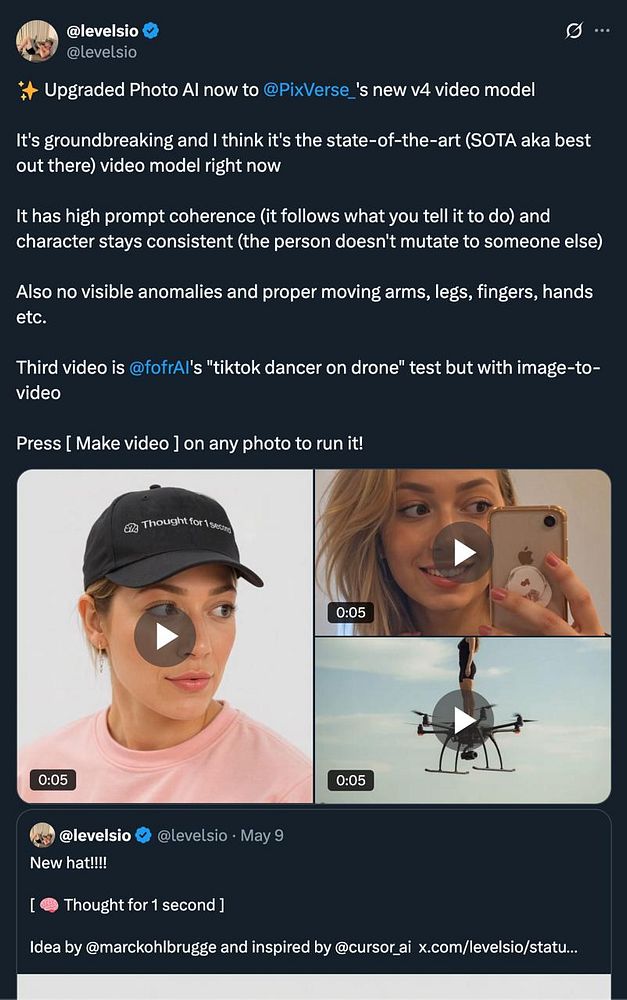This screenshot has height=1000, width=627.
Task: Play the mirror selfie video
Action: pyautogui.click(x=463, y=552)
